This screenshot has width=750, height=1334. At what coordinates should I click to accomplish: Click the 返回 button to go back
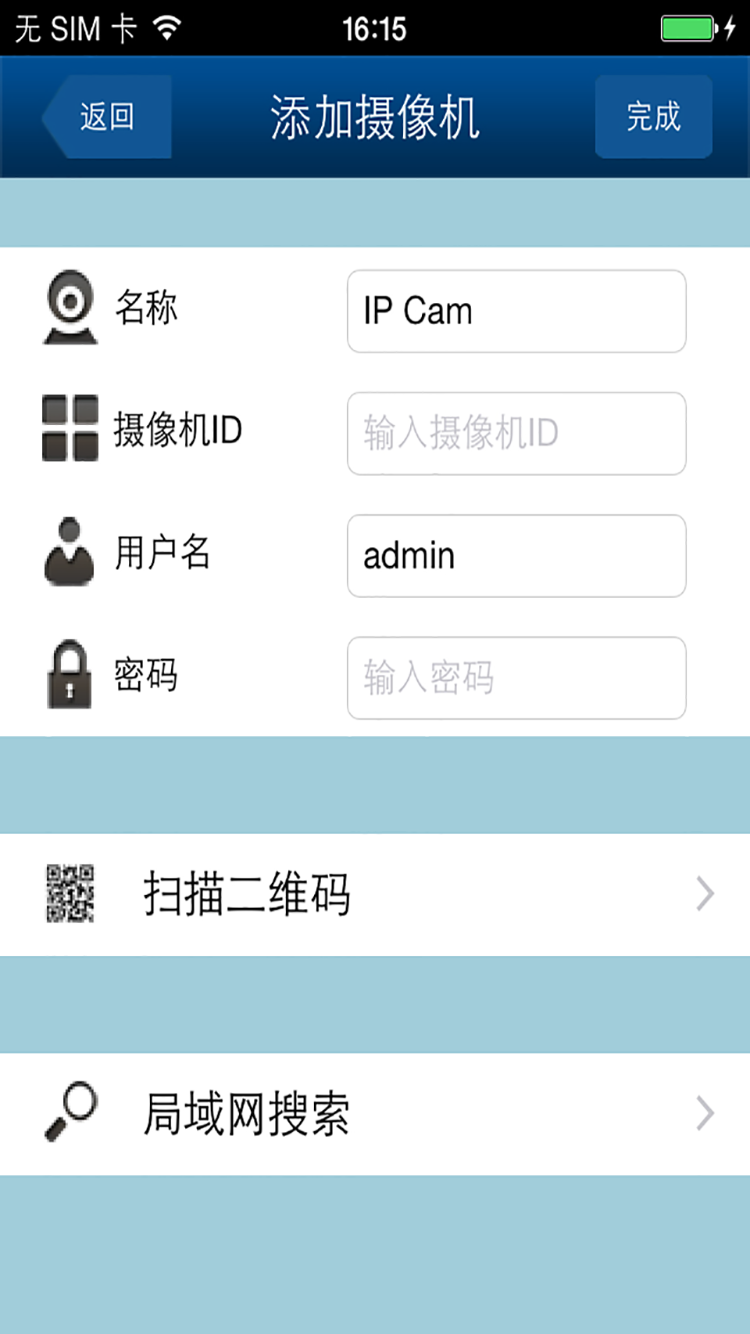[105, 116]
